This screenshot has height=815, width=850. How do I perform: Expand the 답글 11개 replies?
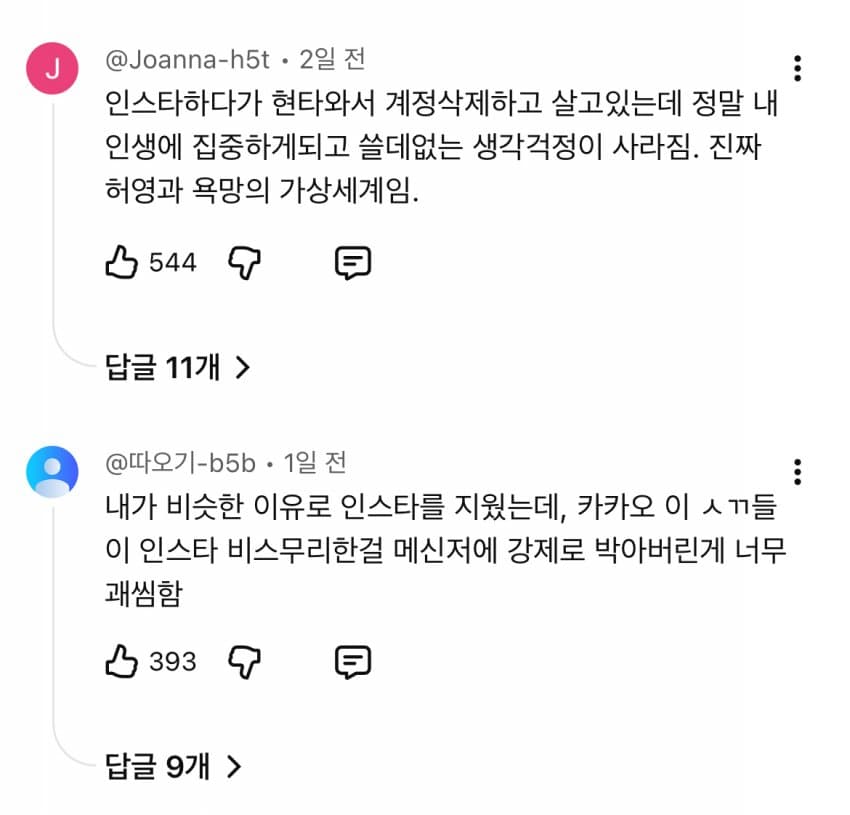point(177,368)
